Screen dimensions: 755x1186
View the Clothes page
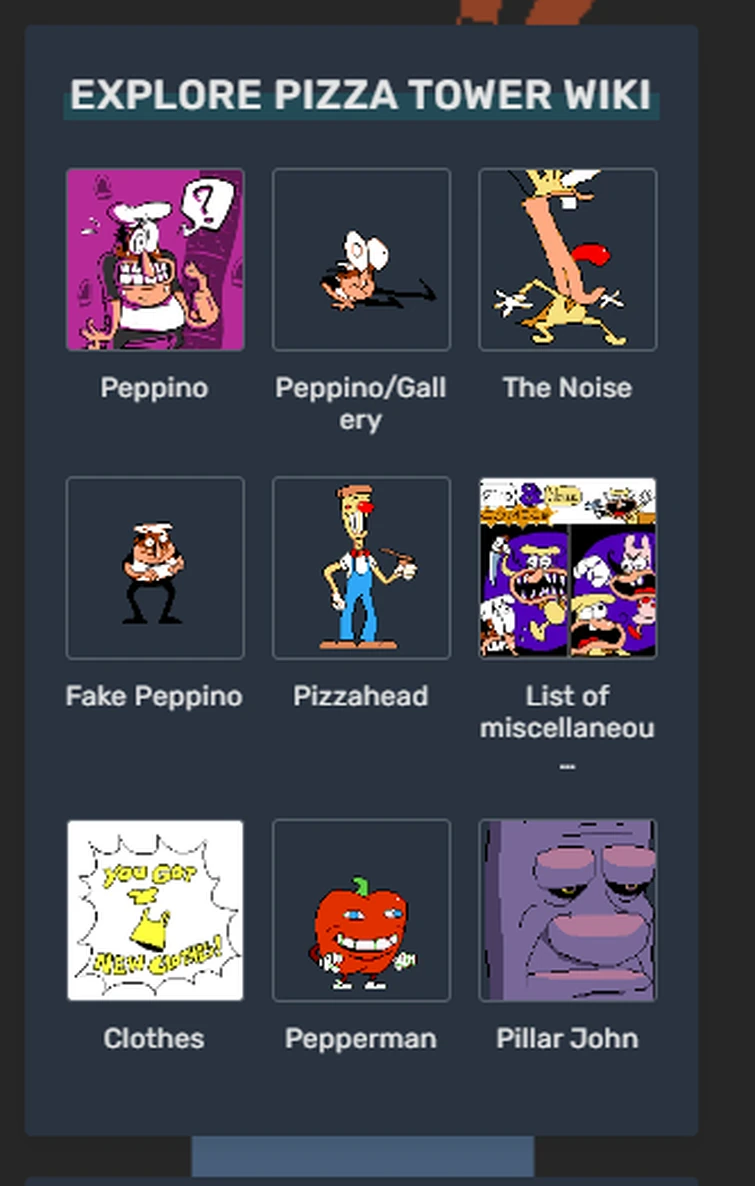(155, 910)
